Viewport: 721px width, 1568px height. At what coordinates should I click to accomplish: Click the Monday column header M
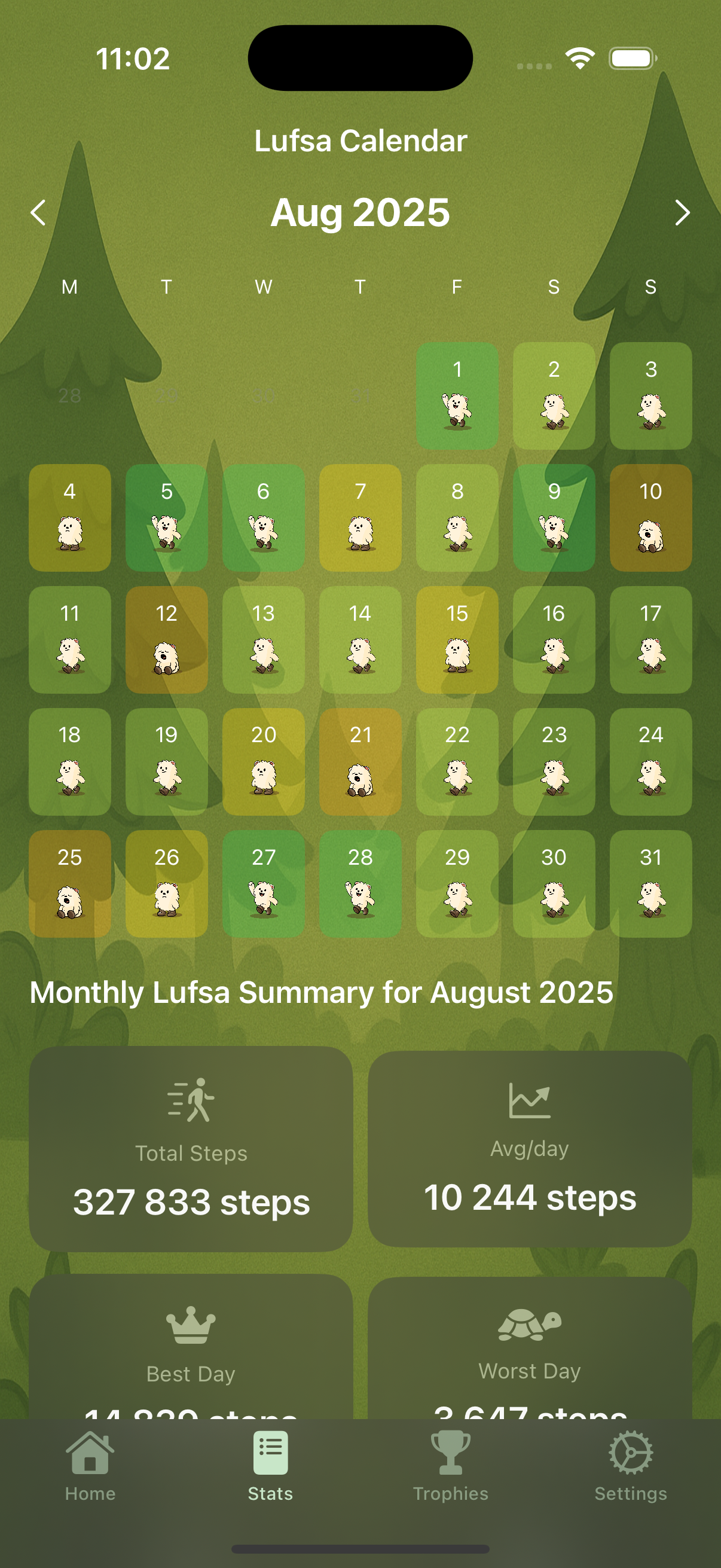click(69, 287)
